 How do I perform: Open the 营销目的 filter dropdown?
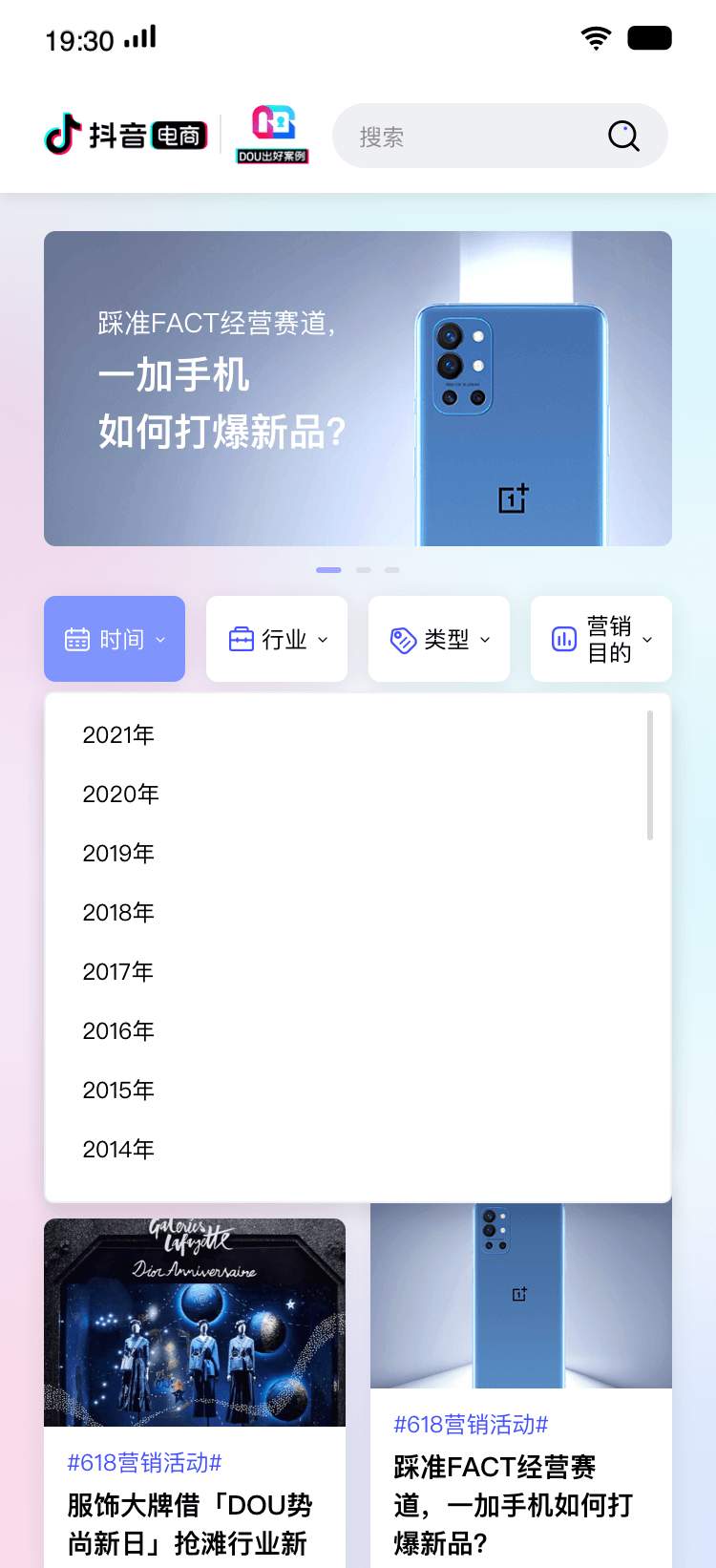coord(601,639)
